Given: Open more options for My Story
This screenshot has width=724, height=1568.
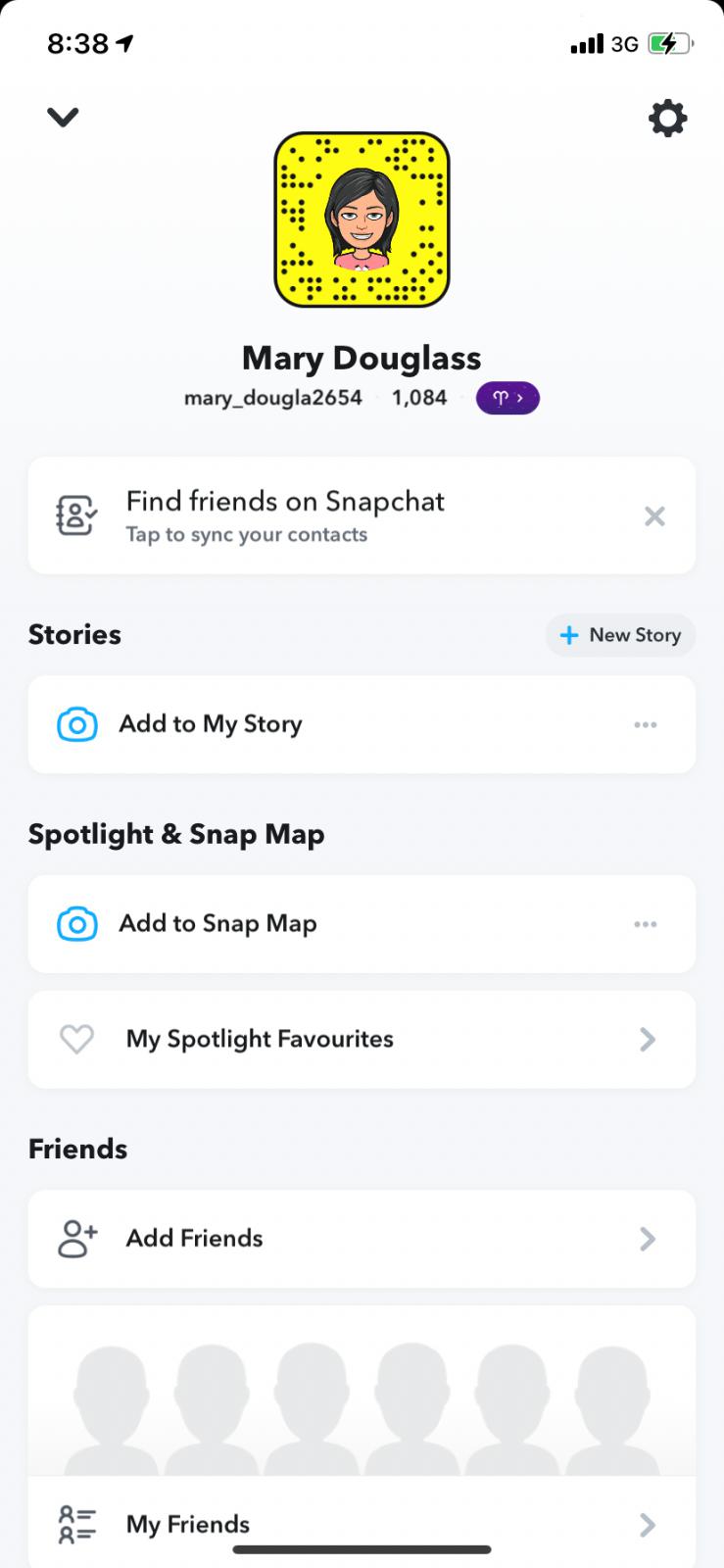Looking at the screenshot, I should click(x=646, y=725).
